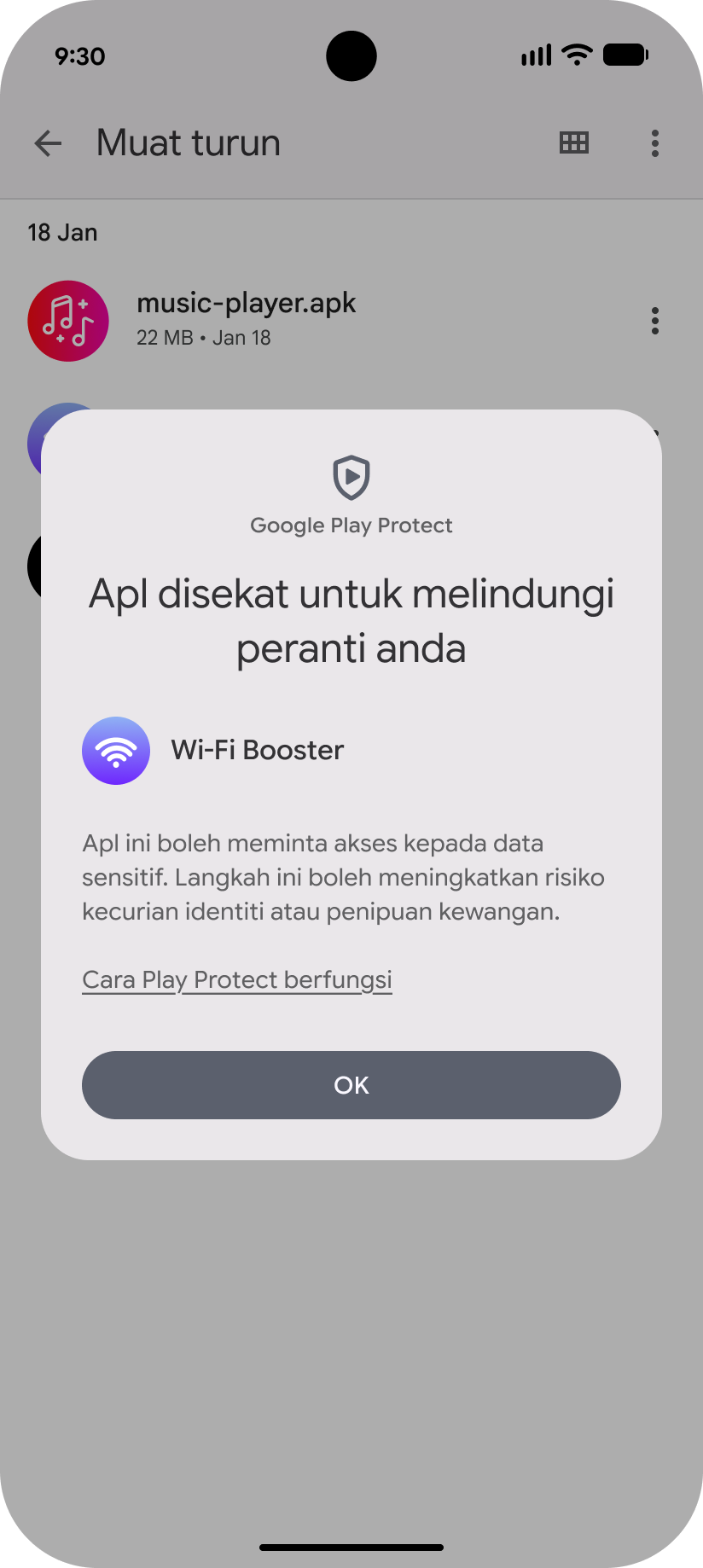This screenshot has width=703, height=1568.
Task: Open the music-player.apk file
Action: coord(246,319)
